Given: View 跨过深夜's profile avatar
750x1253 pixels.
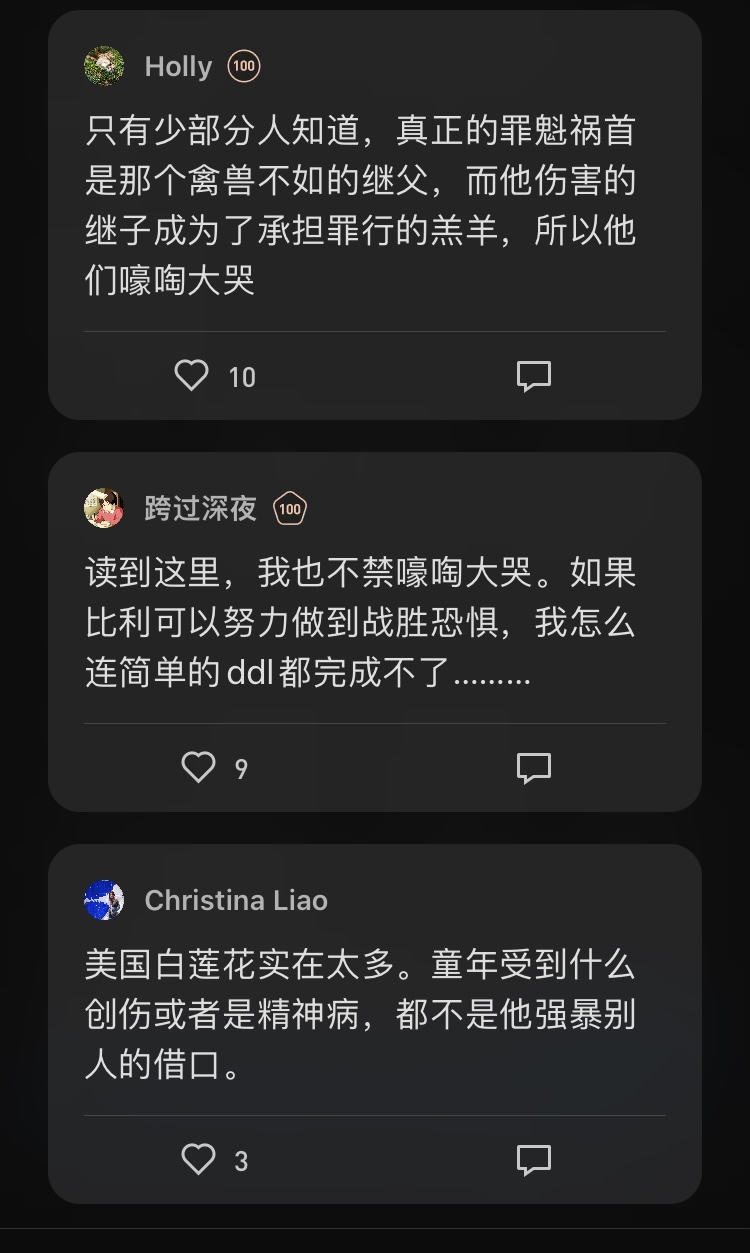Looking at the screenshot, I should coord(104,508).
